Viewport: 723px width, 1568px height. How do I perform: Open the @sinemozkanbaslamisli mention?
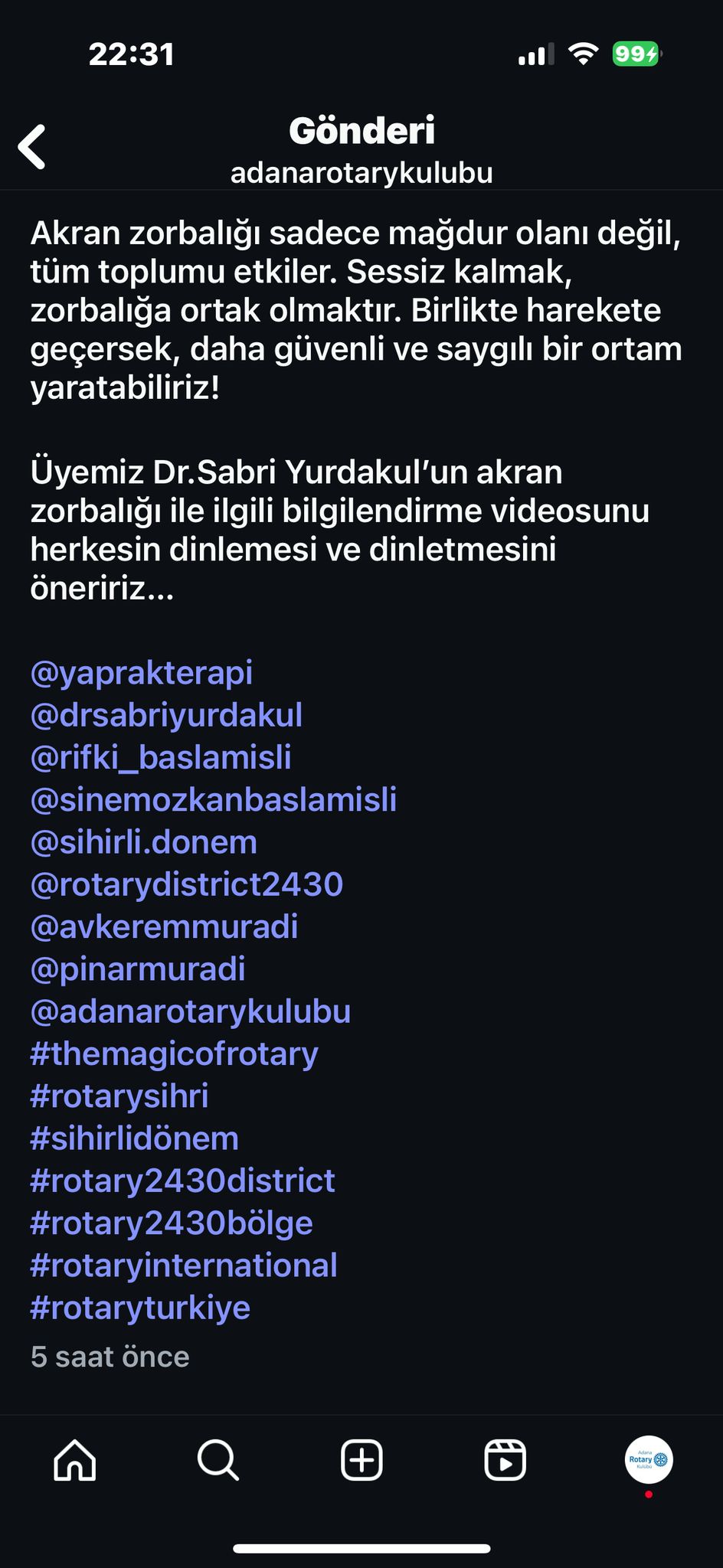214,799
